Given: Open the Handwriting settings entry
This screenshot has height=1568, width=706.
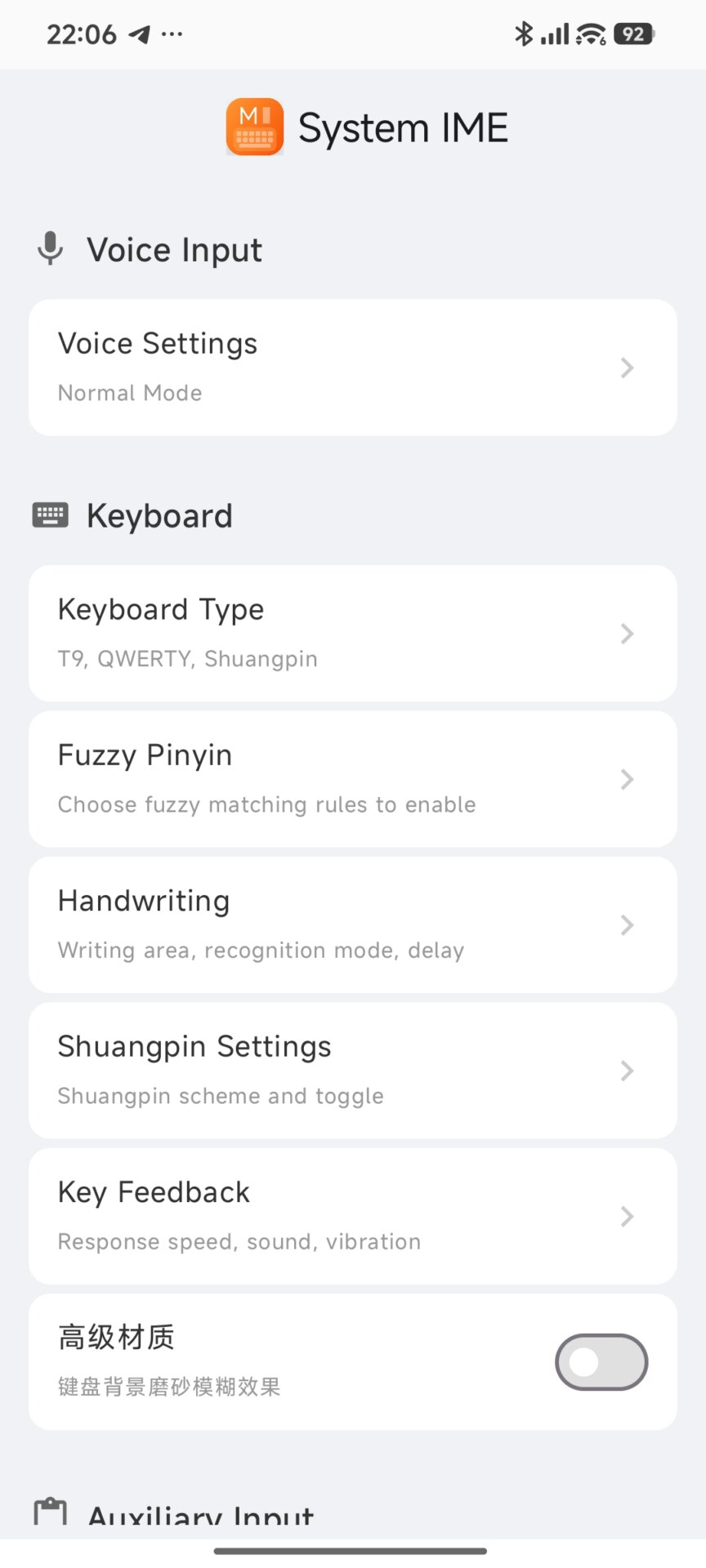Looking at the screenshot, I should coord(353,924).
